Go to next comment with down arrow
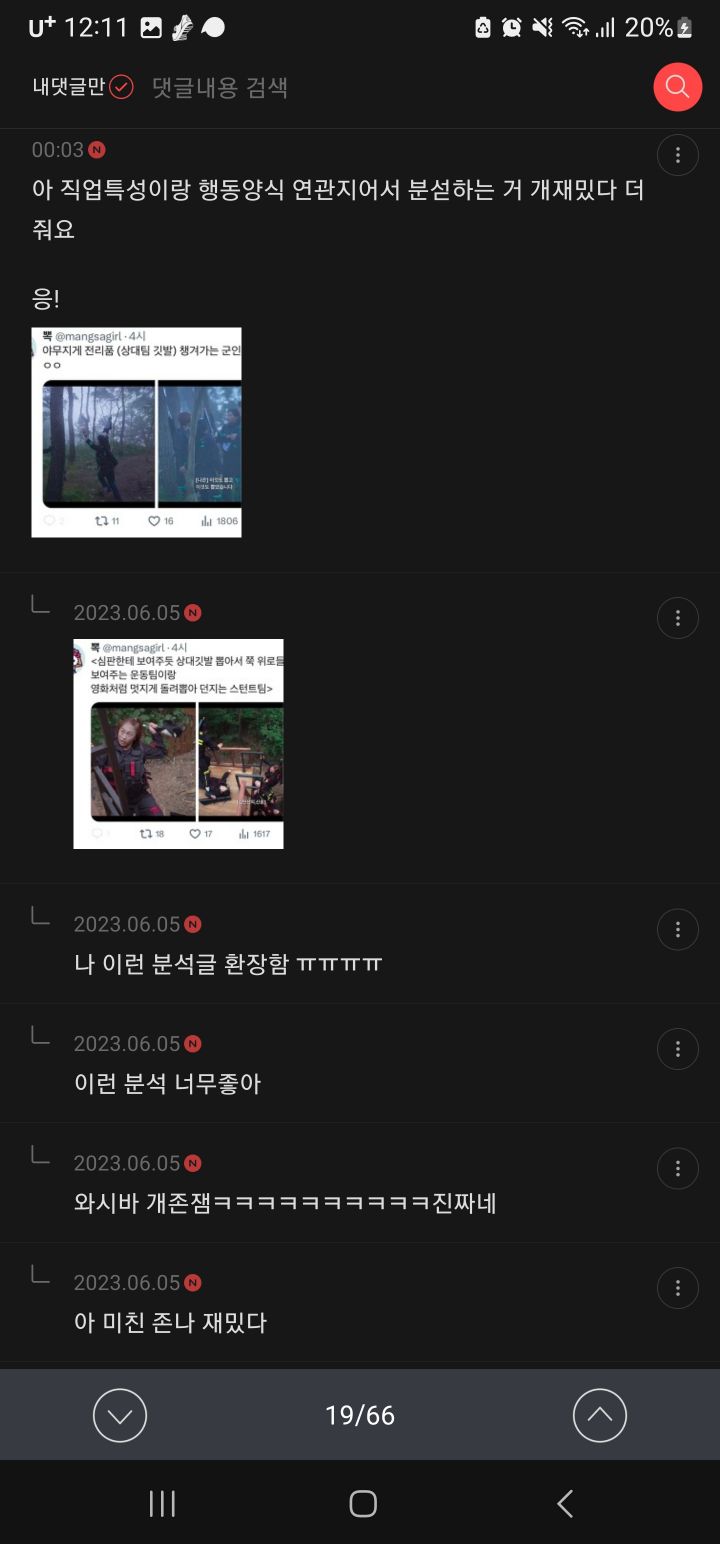Screen dimensions: 720x1544 (120, 1415)
